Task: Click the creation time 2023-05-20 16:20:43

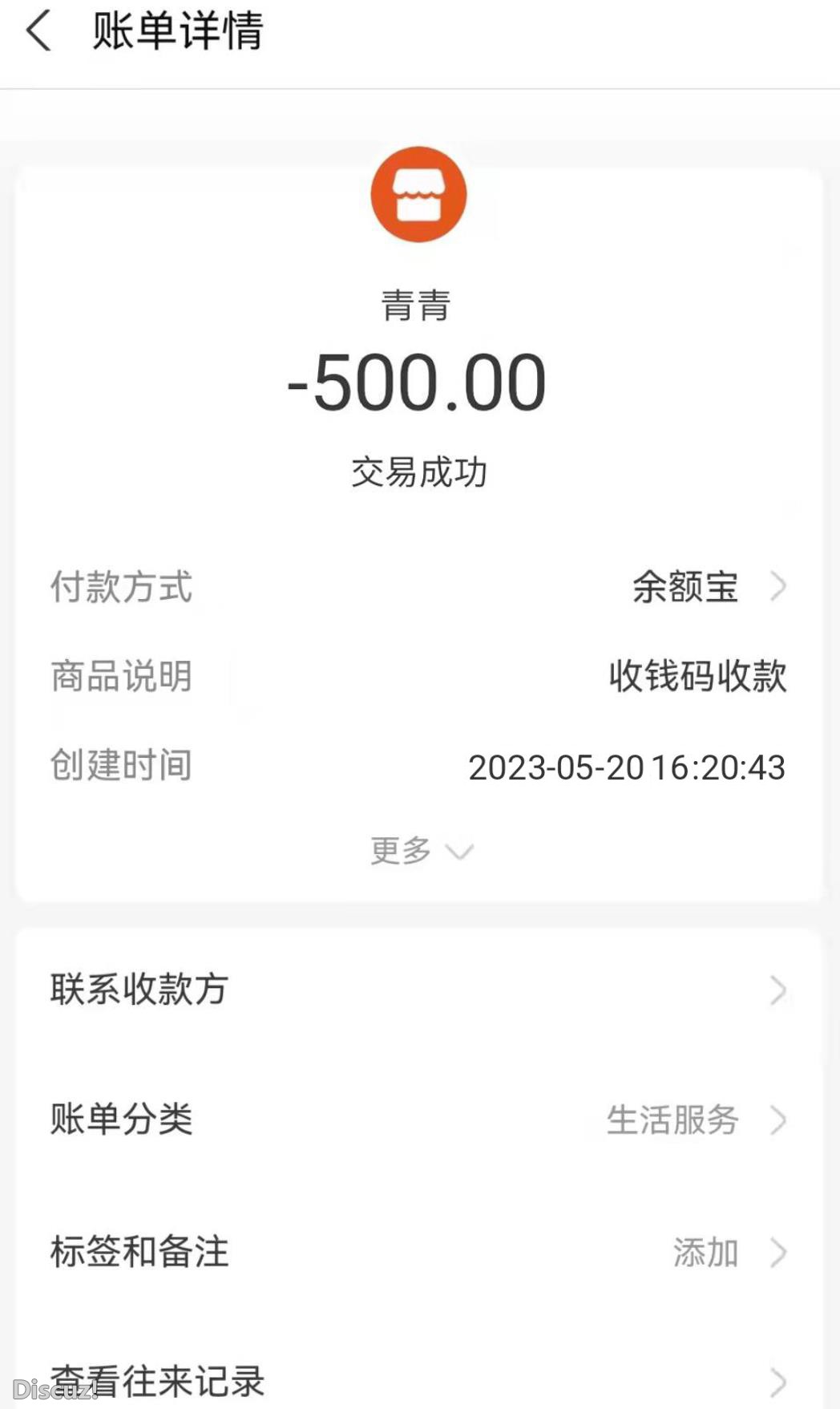Action: pos(628,767)
